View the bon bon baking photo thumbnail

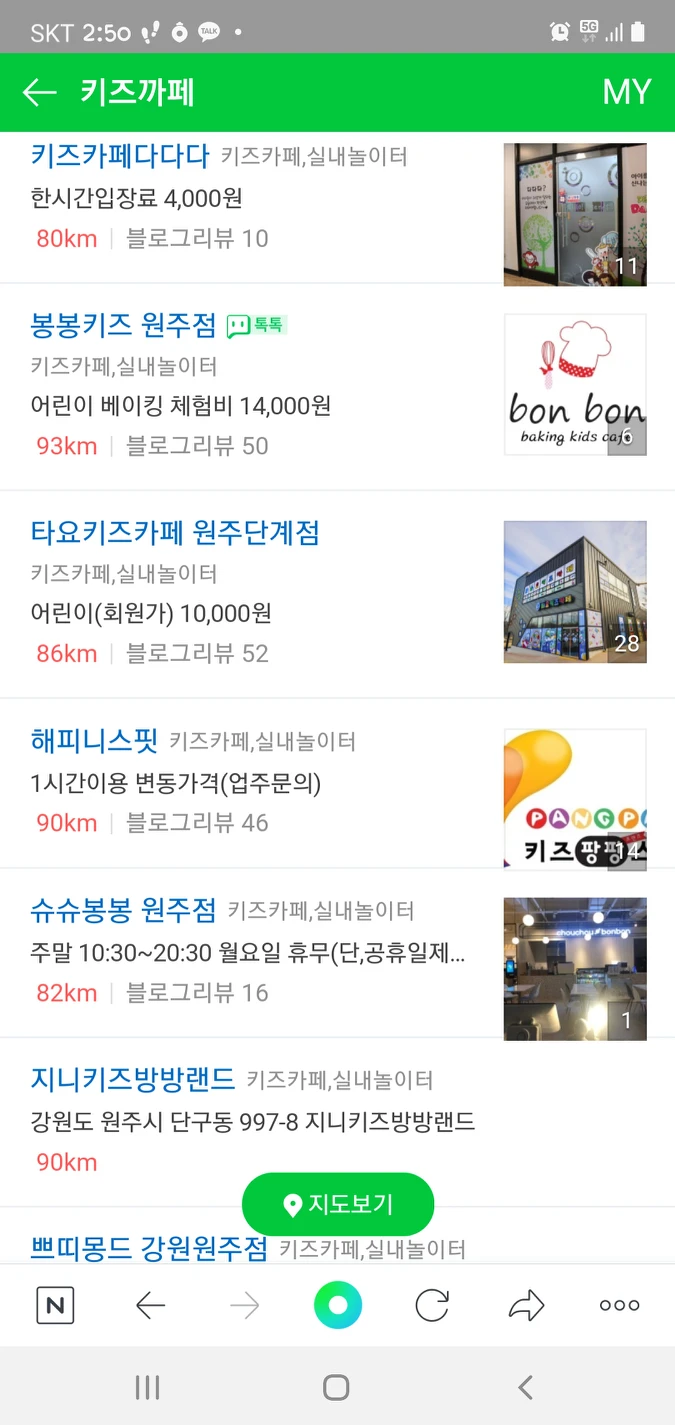(575, 385)
